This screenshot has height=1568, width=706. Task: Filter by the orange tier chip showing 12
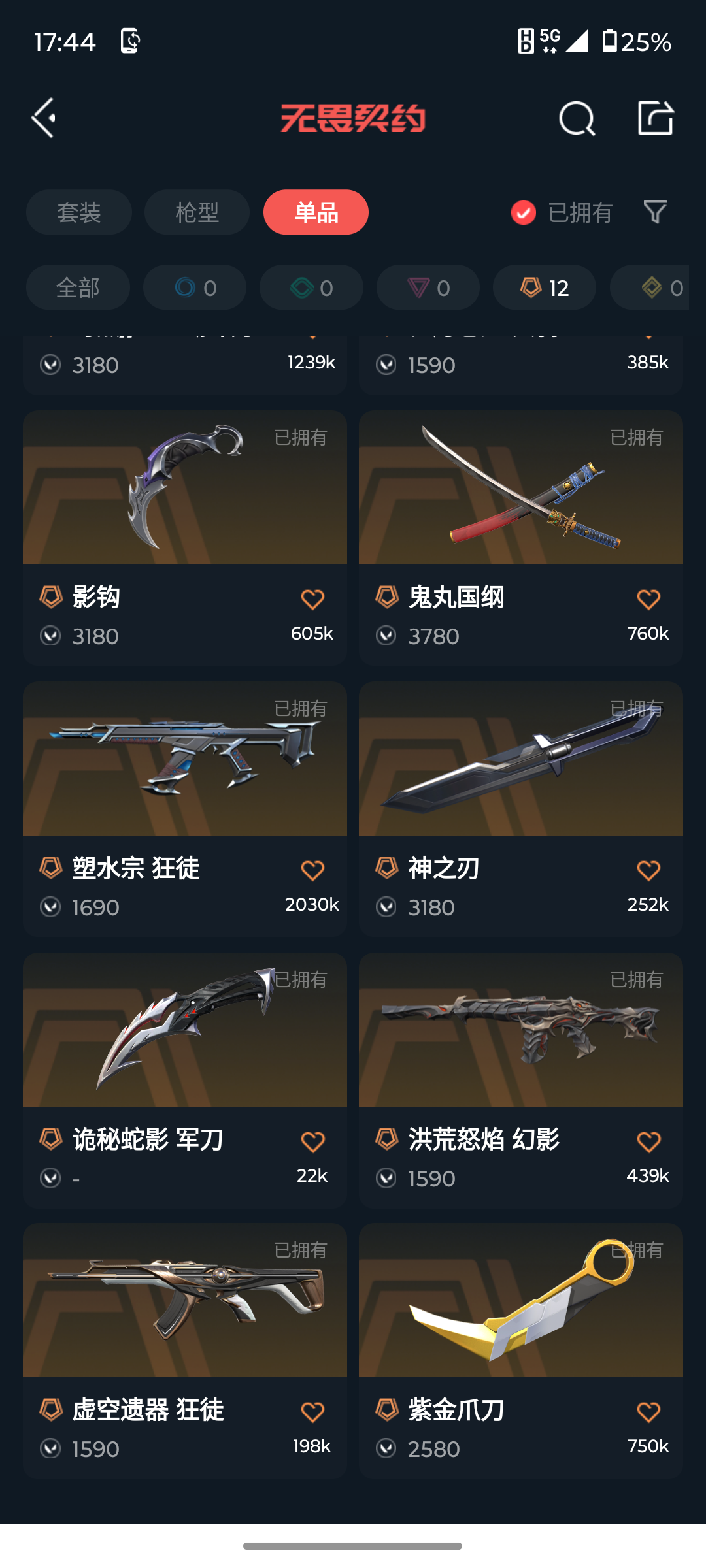(x=544, y=287)
